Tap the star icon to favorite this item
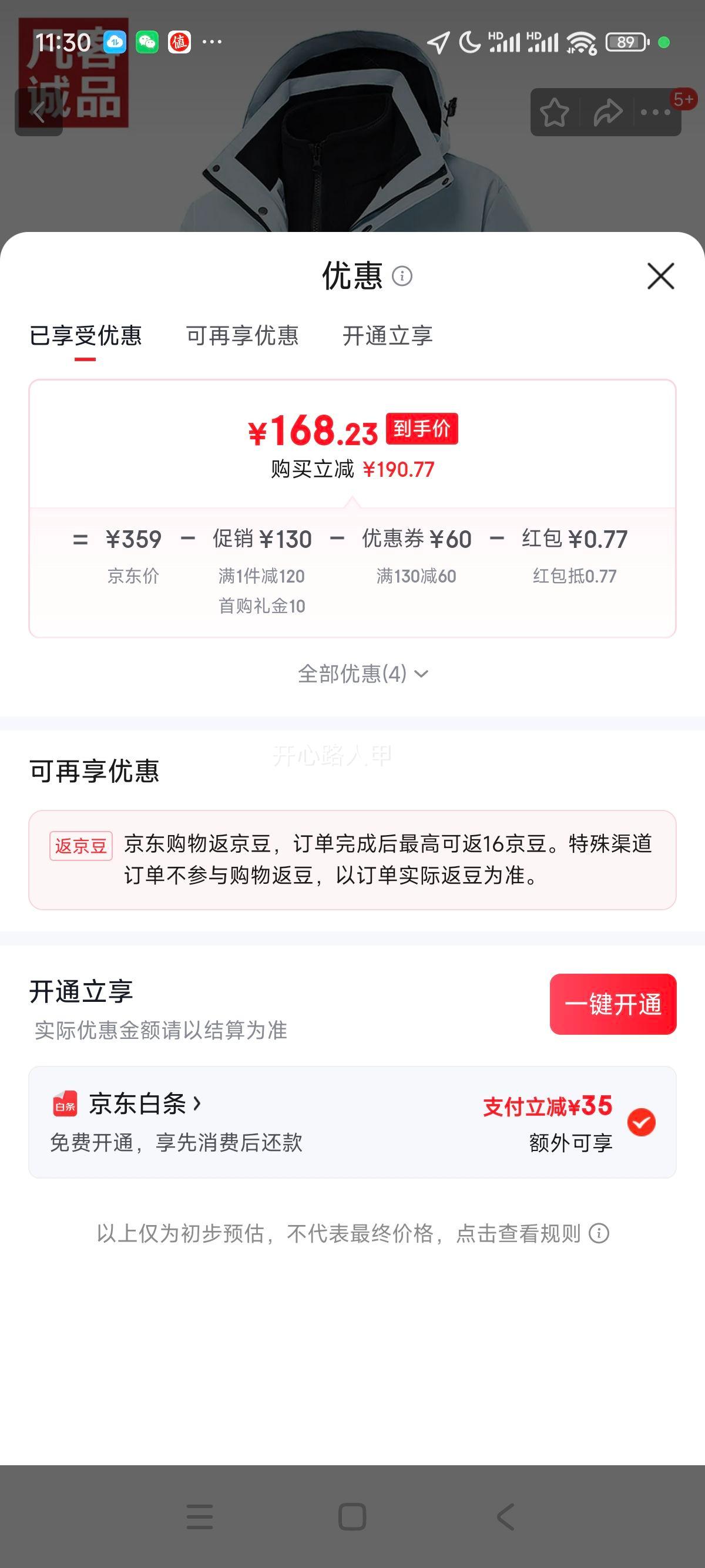Image resolution: width=705 pixels, height=1568 pixels. click(555, 112)
